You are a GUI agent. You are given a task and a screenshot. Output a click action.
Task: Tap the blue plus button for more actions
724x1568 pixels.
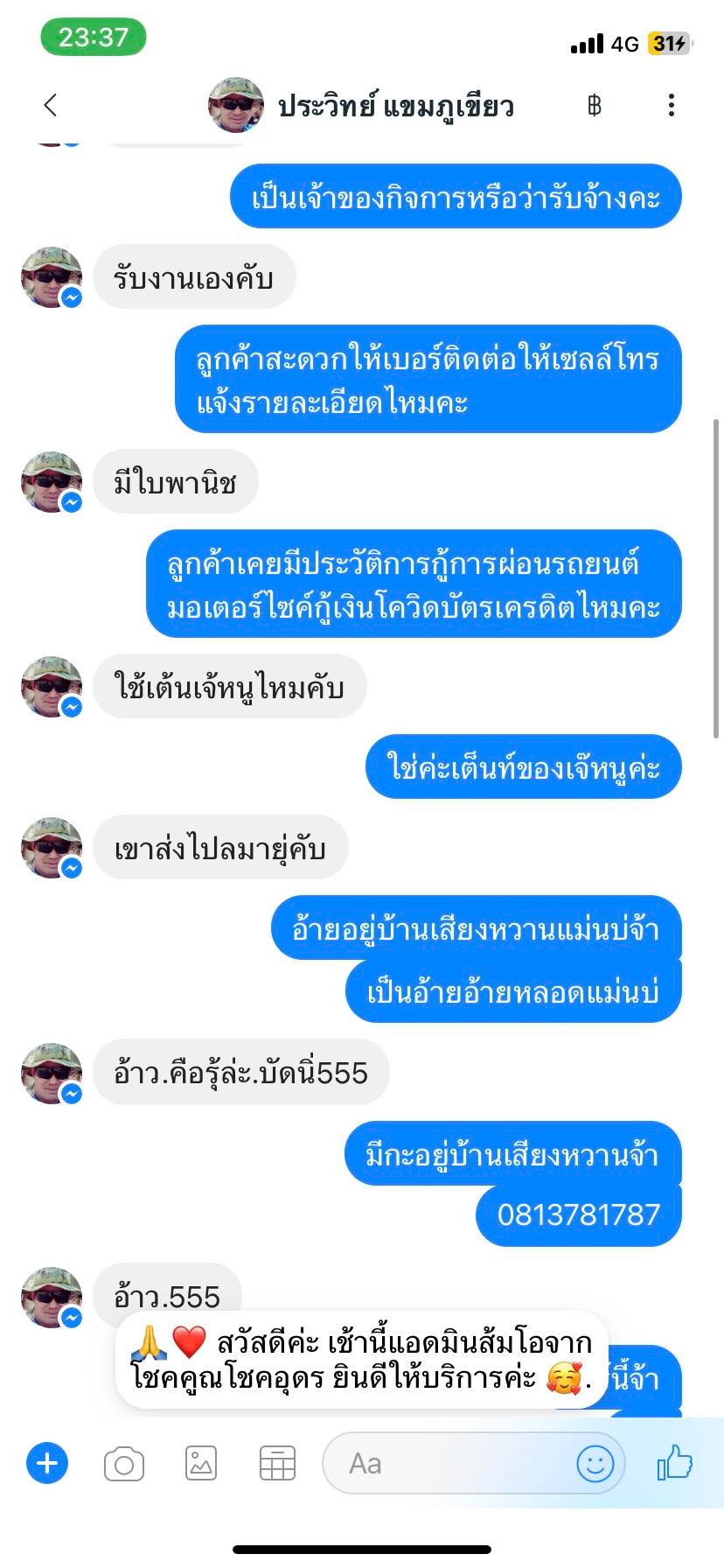[x=47, y=1463]
